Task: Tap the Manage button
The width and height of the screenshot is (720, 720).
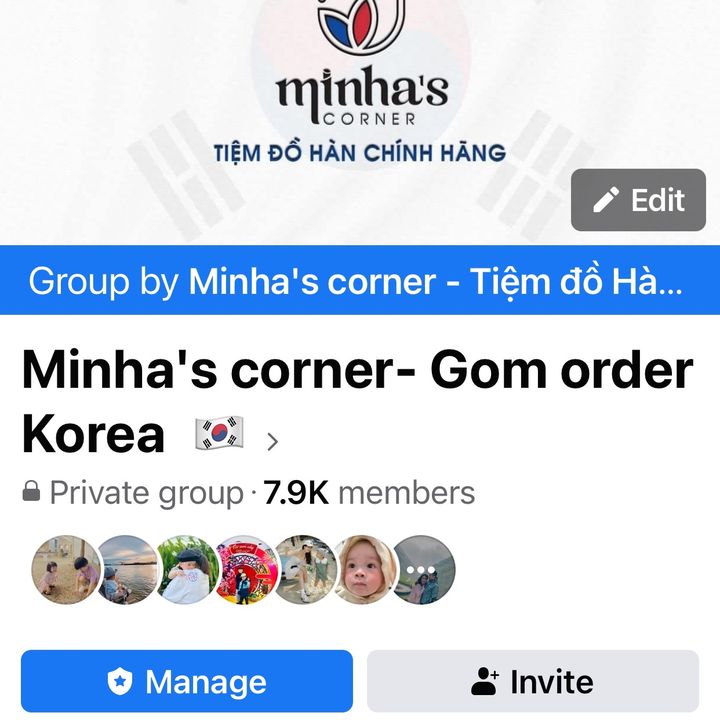Action: 187,681
